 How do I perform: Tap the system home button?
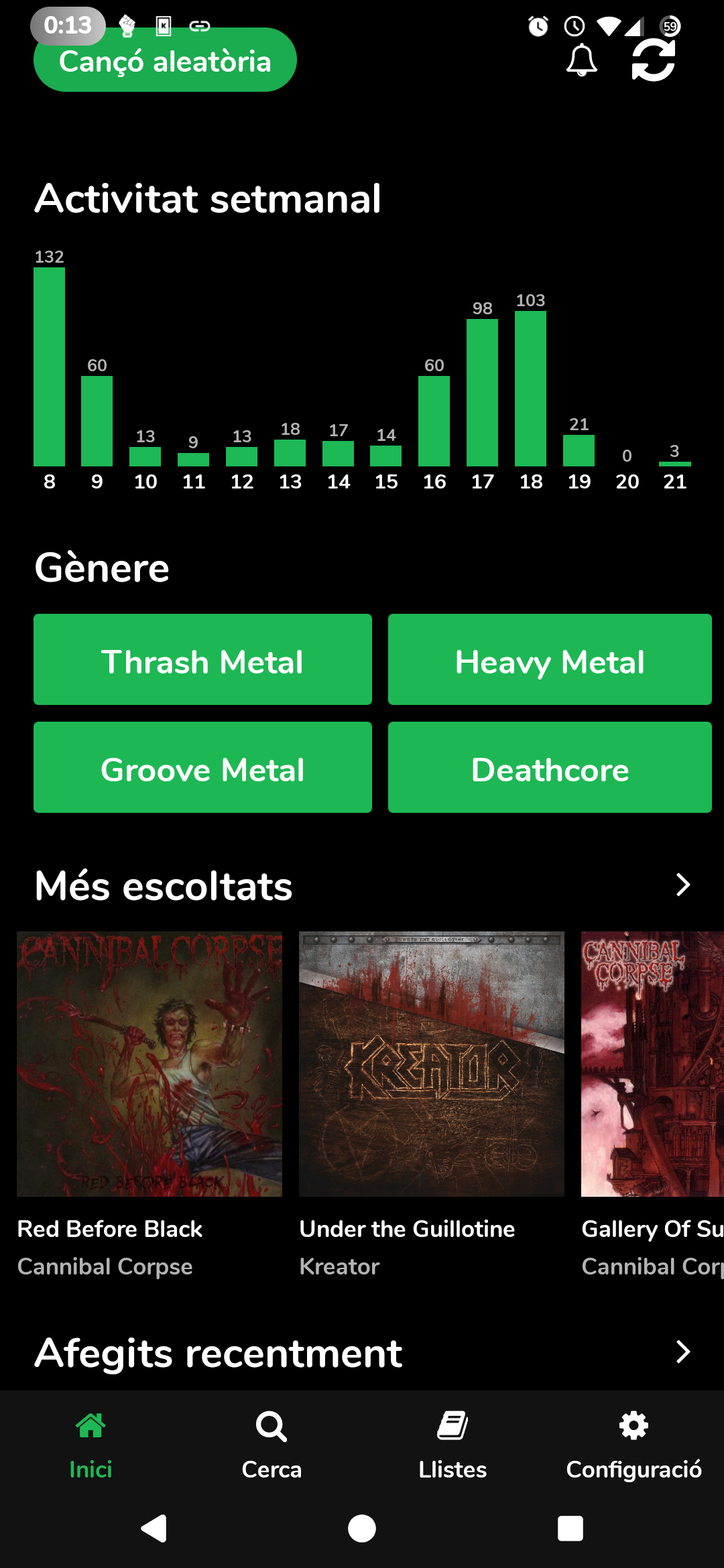coord(362,1528)
